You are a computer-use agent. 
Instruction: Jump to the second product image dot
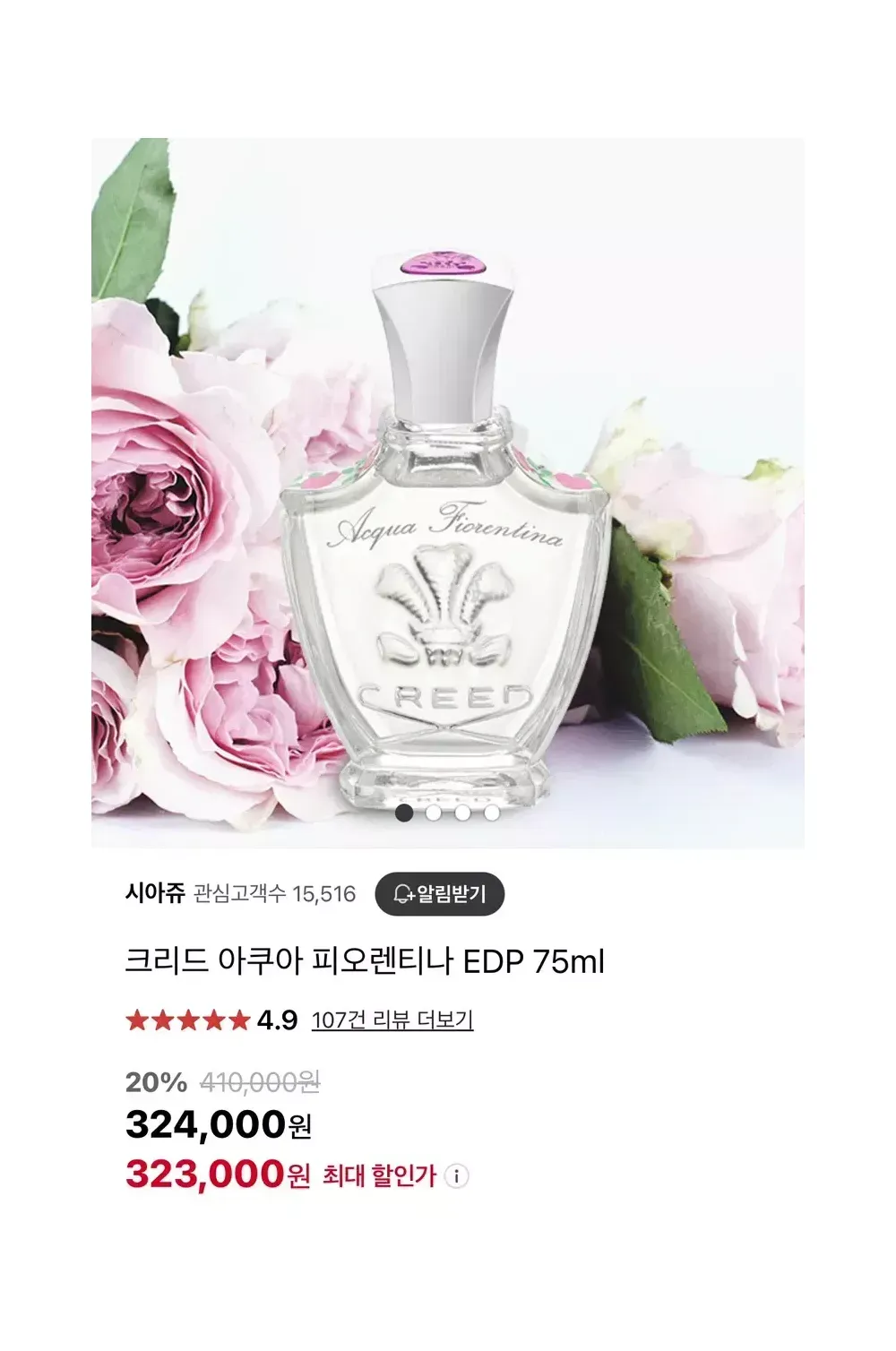434,813
